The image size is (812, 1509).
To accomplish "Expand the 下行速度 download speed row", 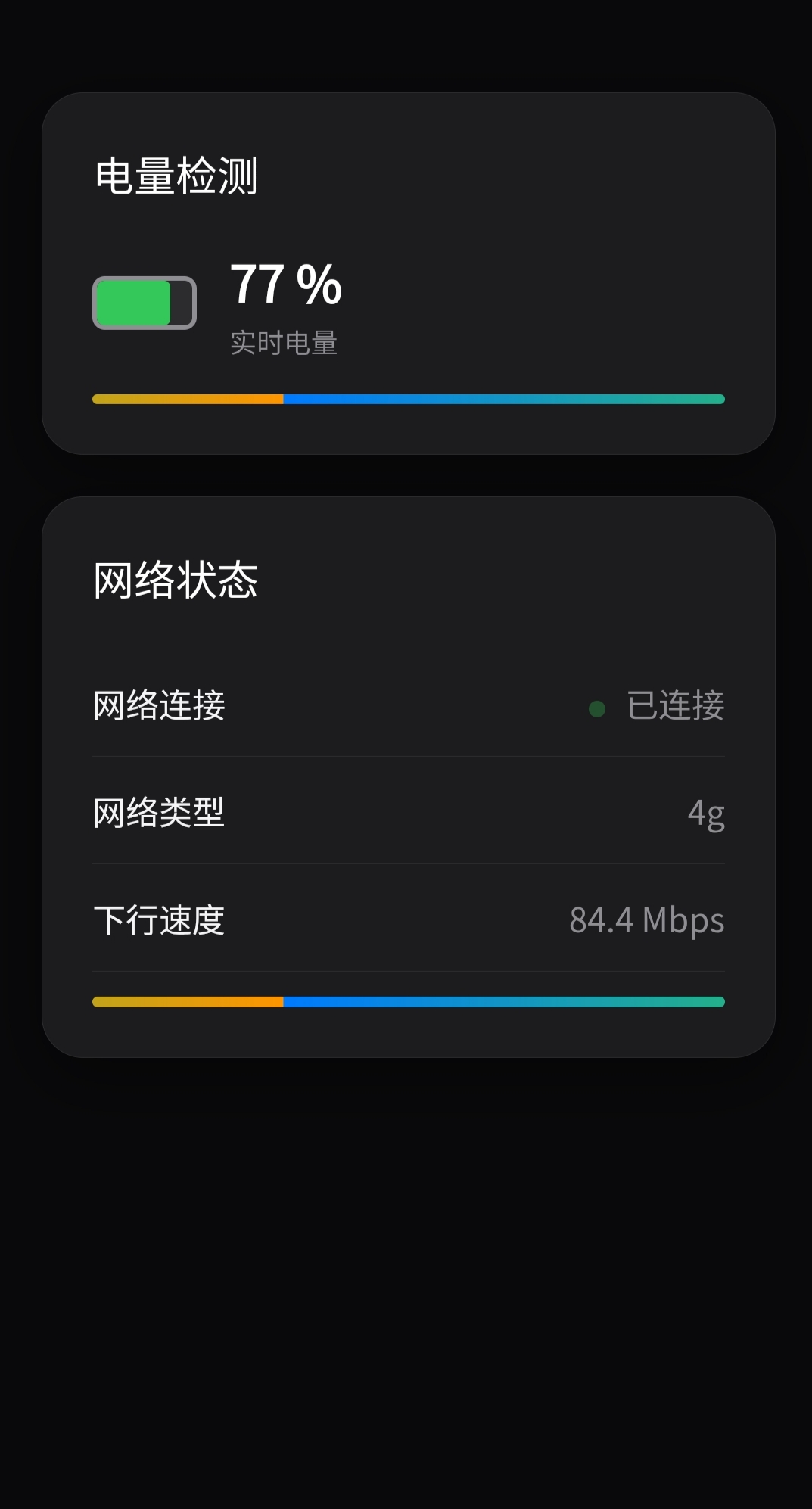I will (x=409, y=920).
